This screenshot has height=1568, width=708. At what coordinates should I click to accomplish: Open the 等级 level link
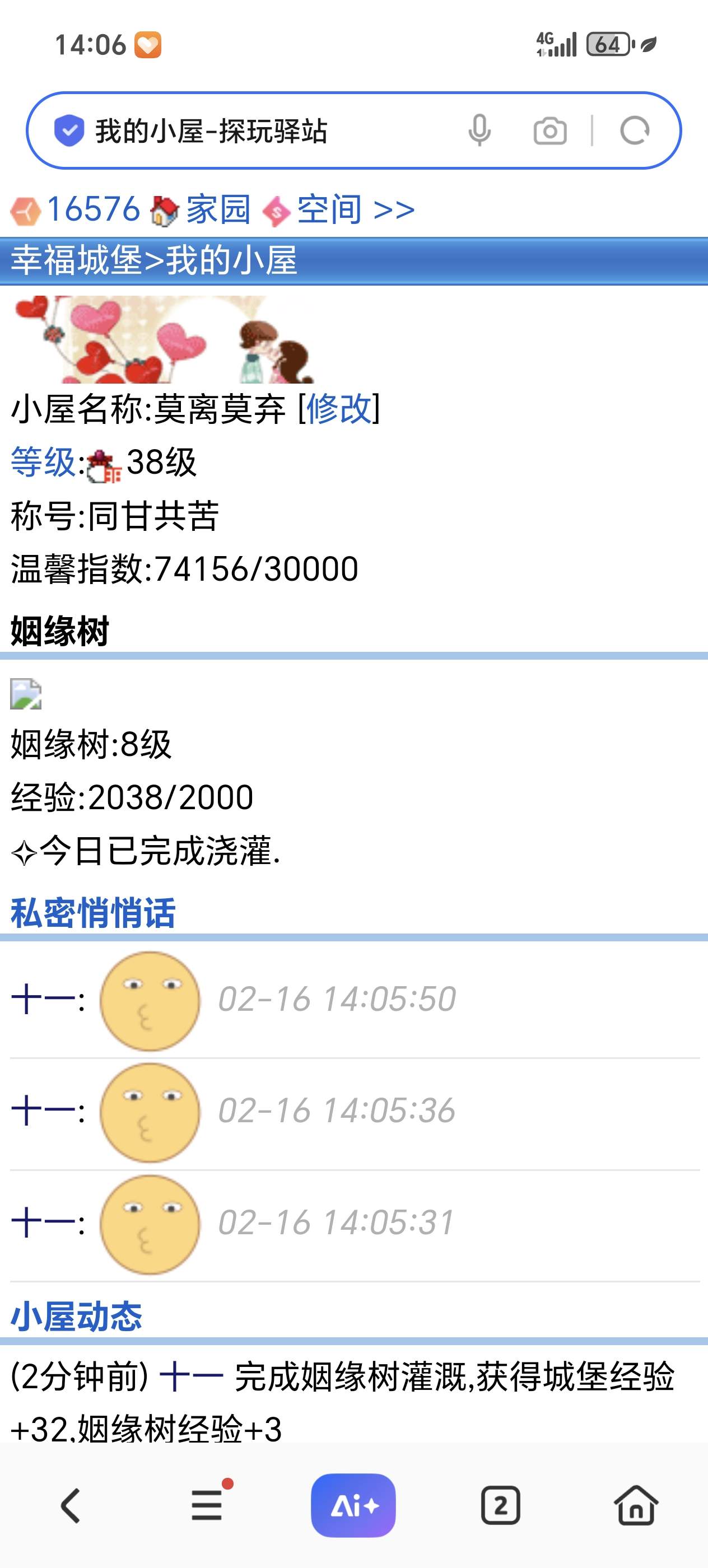point(43,462)
